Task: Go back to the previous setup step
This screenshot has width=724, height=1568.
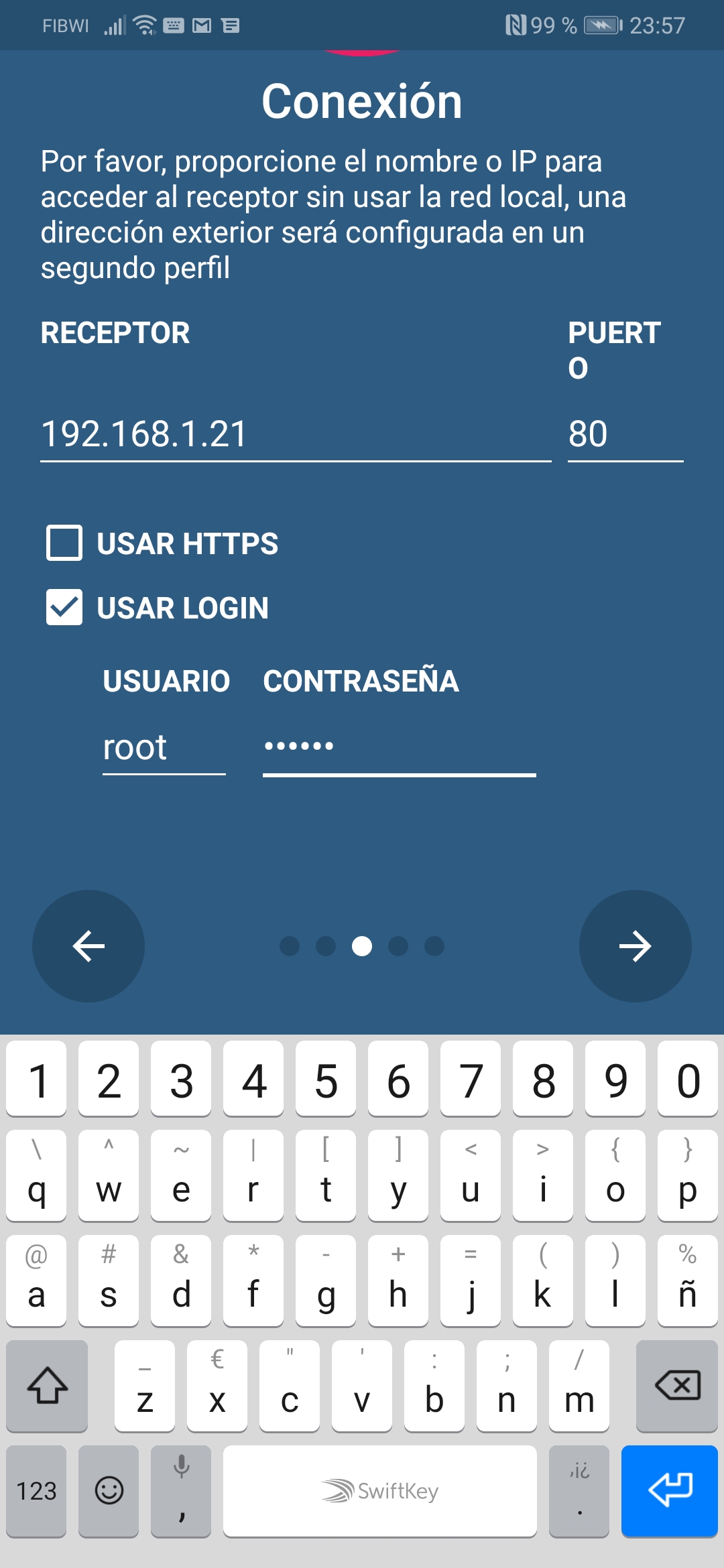Action: coord(88,946)
